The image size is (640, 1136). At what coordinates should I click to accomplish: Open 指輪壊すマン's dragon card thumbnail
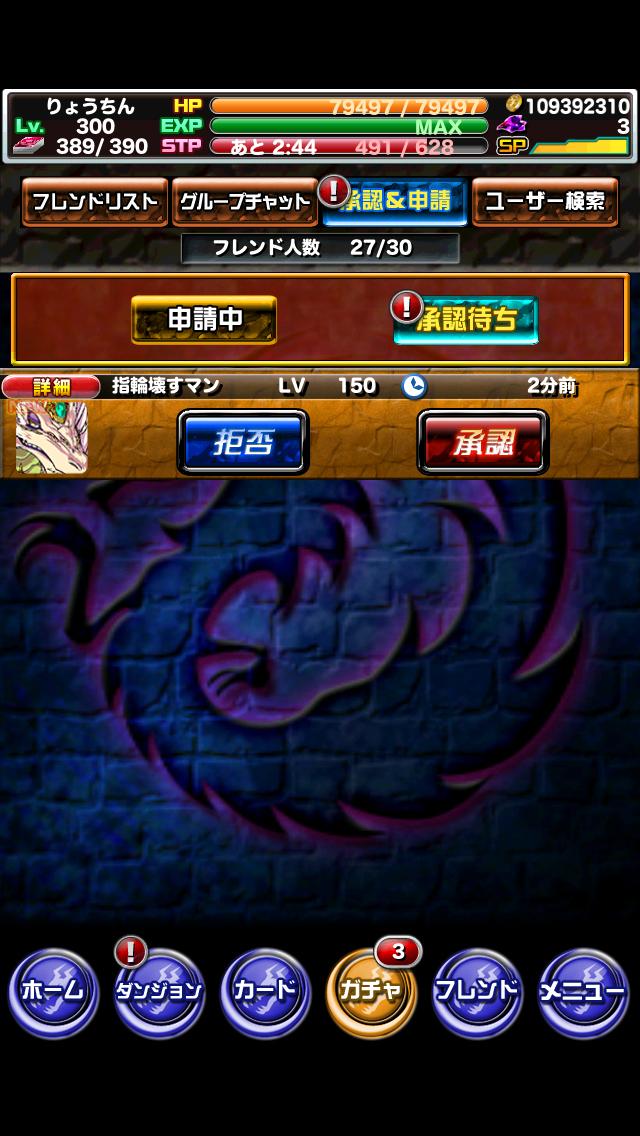tap(51, 438)
